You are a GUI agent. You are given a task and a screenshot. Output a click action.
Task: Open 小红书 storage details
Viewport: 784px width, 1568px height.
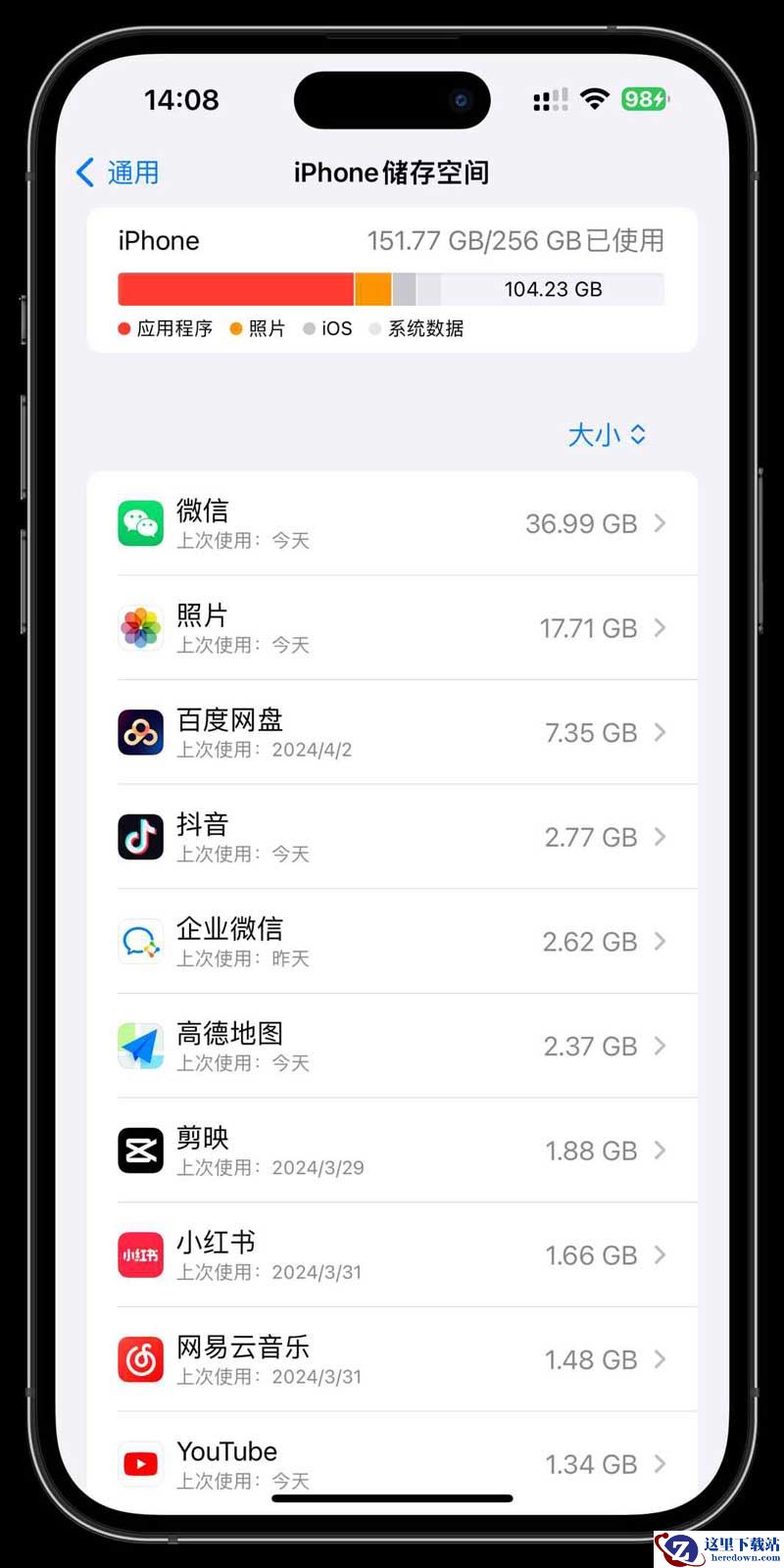[392, 1255]
